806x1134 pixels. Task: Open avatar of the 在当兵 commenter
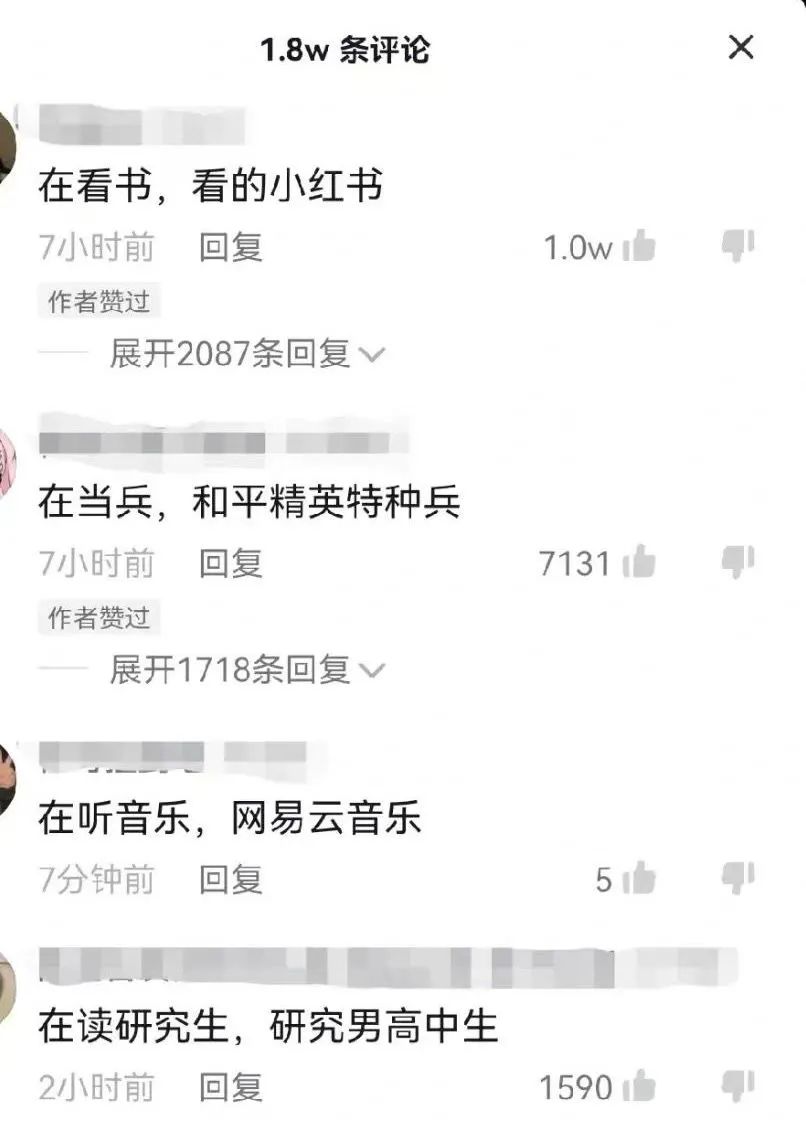(x=6, y=459)
